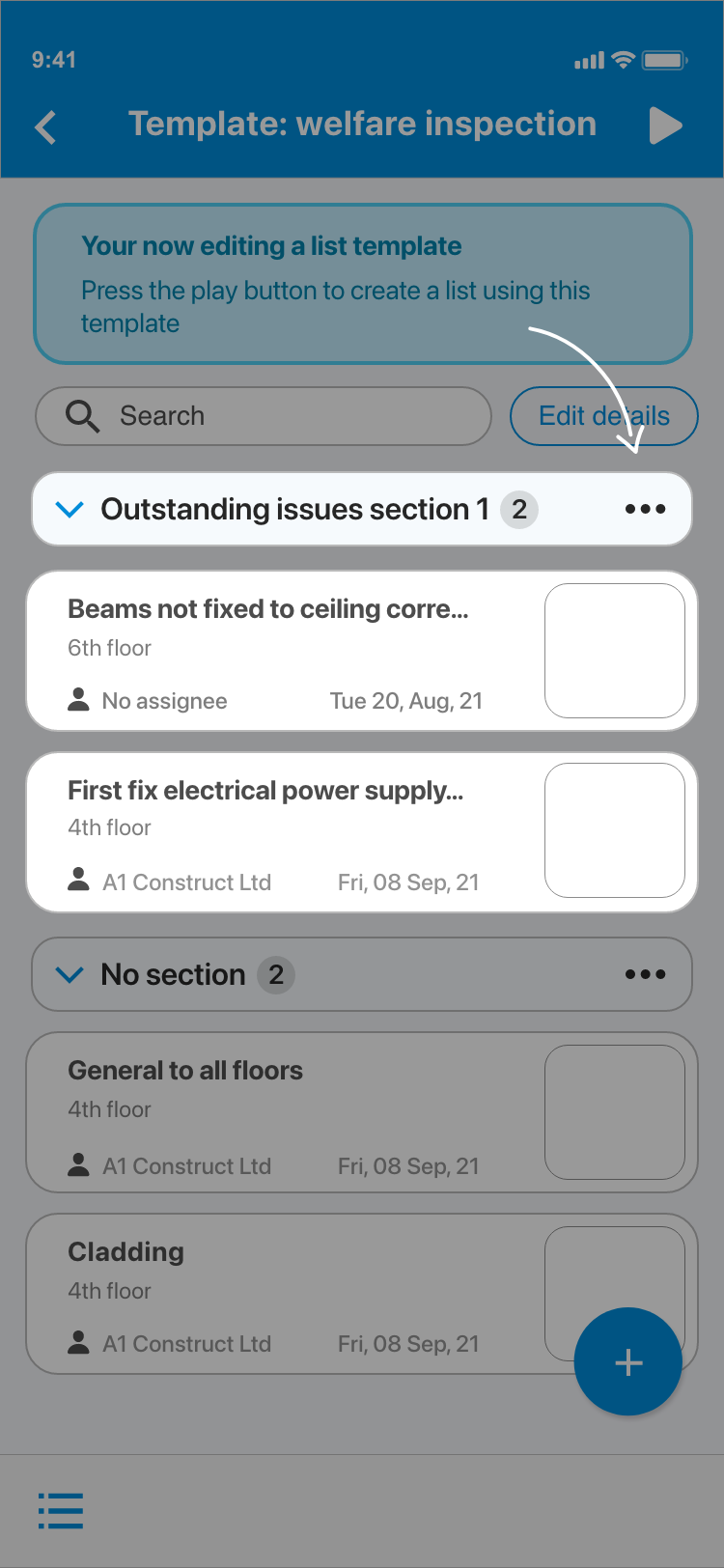
Task: Open the three-dot menu for No section
Action: [x=645, y=974]
